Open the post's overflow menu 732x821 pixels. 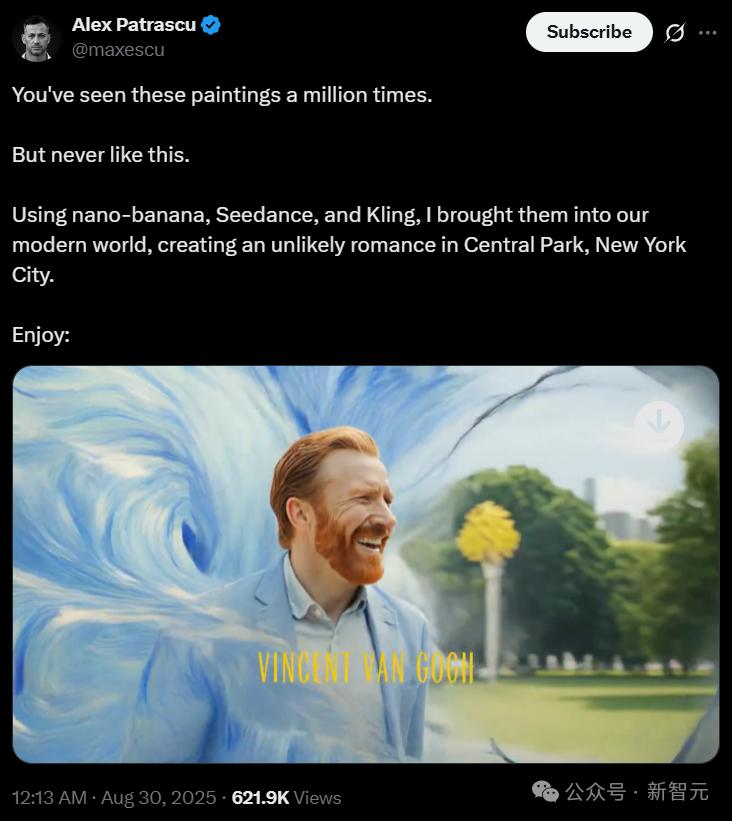point(708,33)
